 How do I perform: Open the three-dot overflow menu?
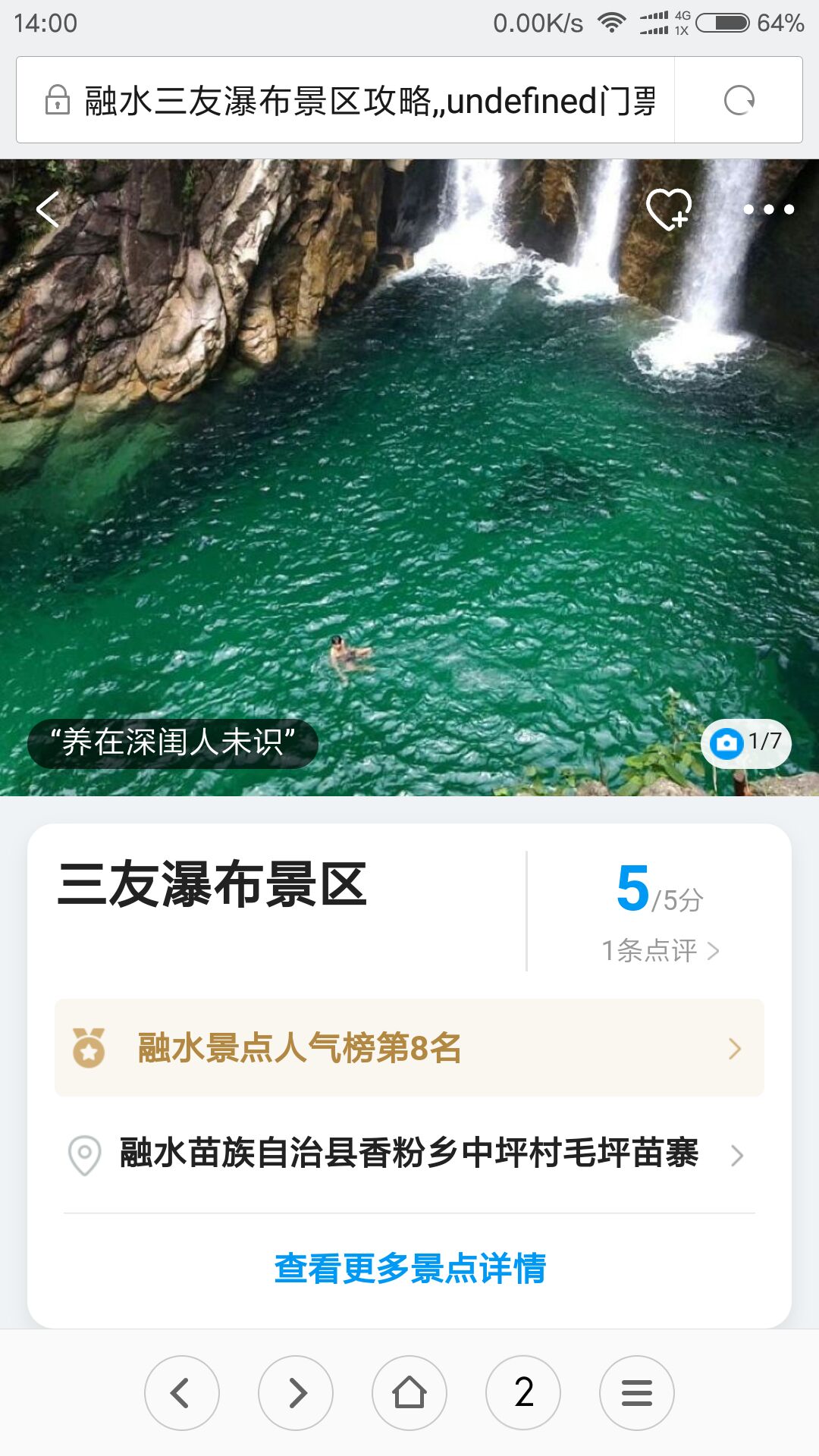pos(768,209)
